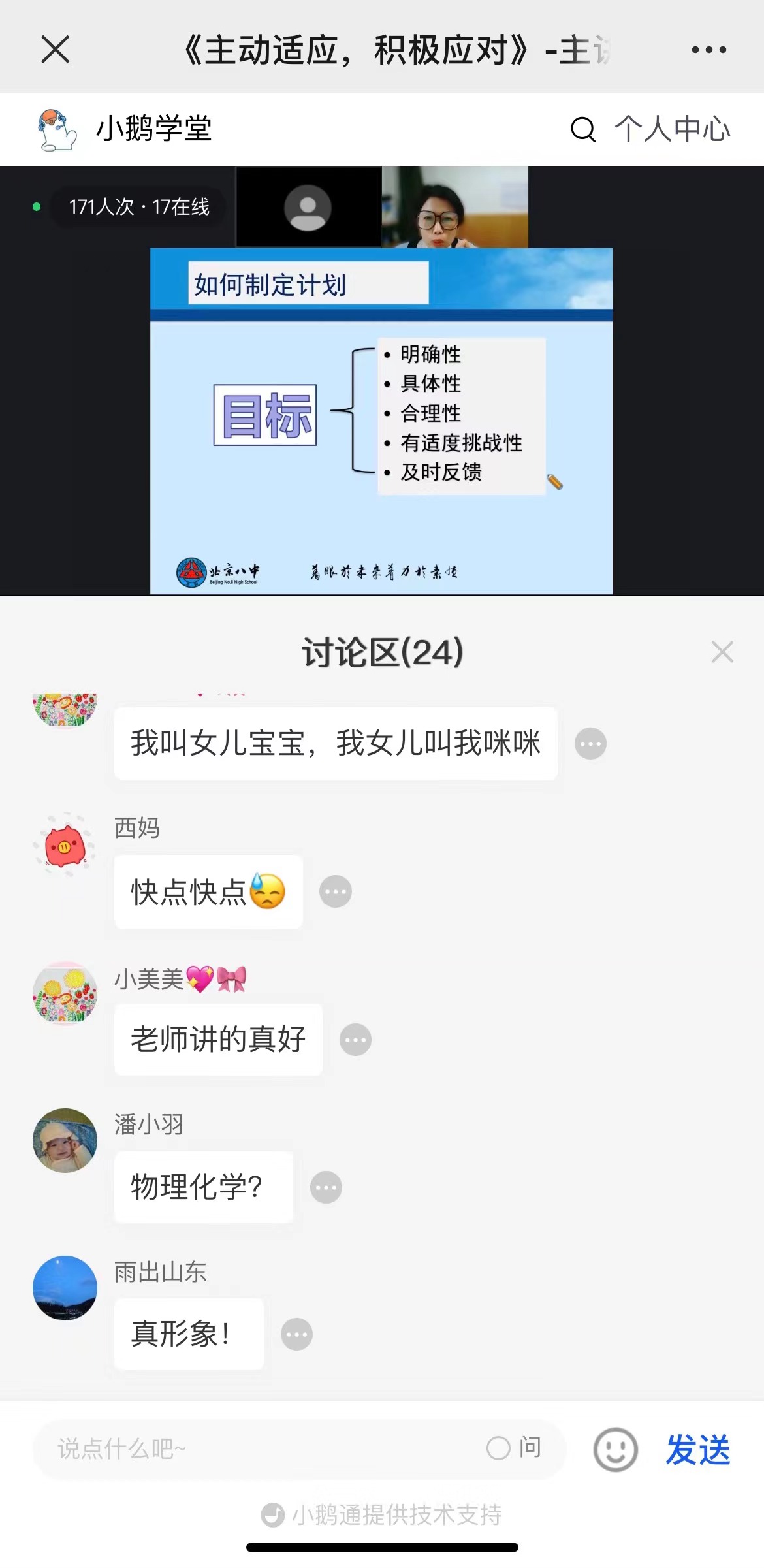Toggle the 问 question option
The height and width of the screenshot is (1568, 764).
[514, 1448]
